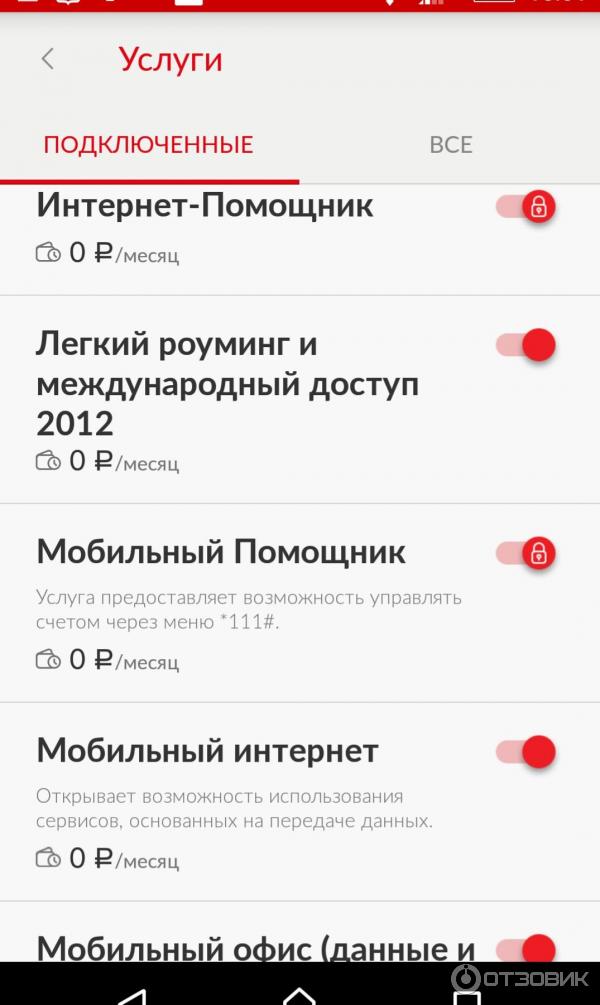Open the Мобильный Помощник service details
600x1005 pixels.
tap(221, 552)
